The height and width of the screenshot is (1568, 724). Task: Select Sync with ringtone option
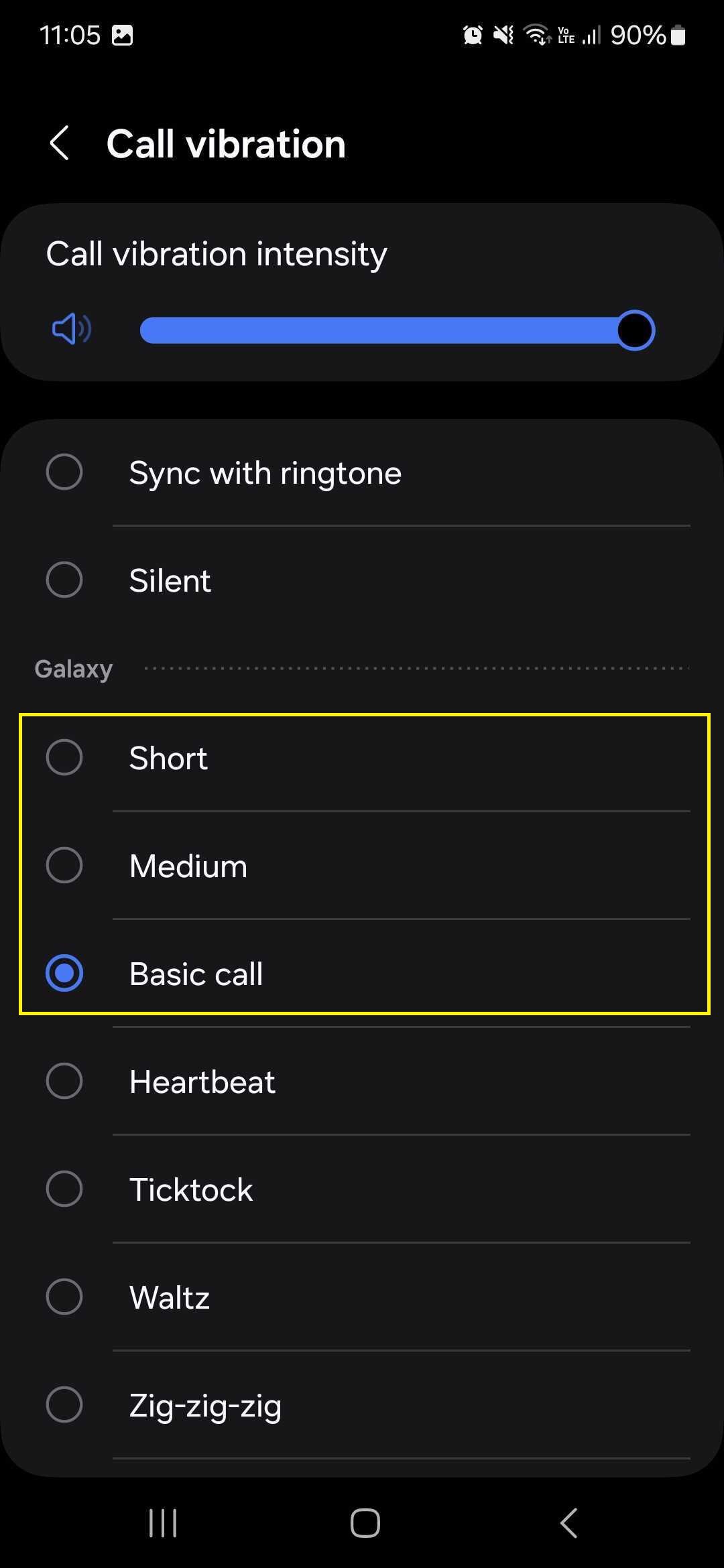click(362, 472)
